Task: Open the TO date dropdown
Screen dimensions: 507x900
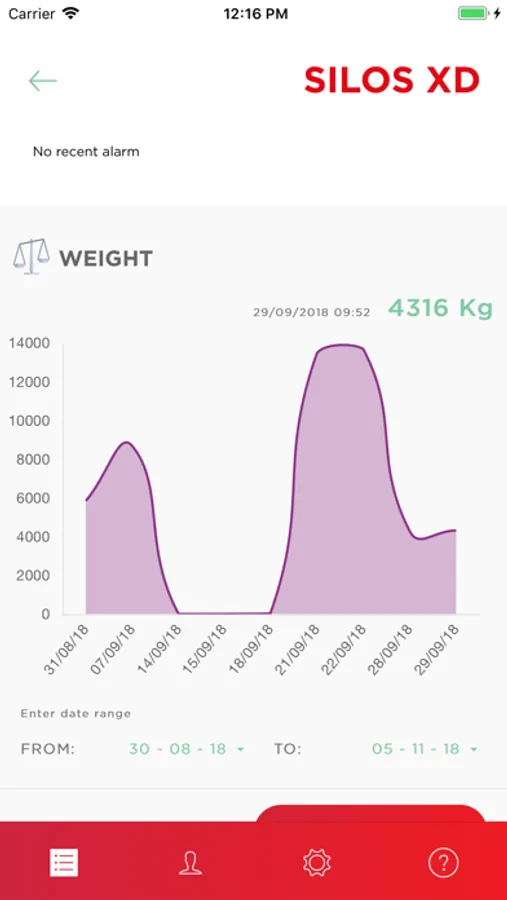Action: [425, 749]
